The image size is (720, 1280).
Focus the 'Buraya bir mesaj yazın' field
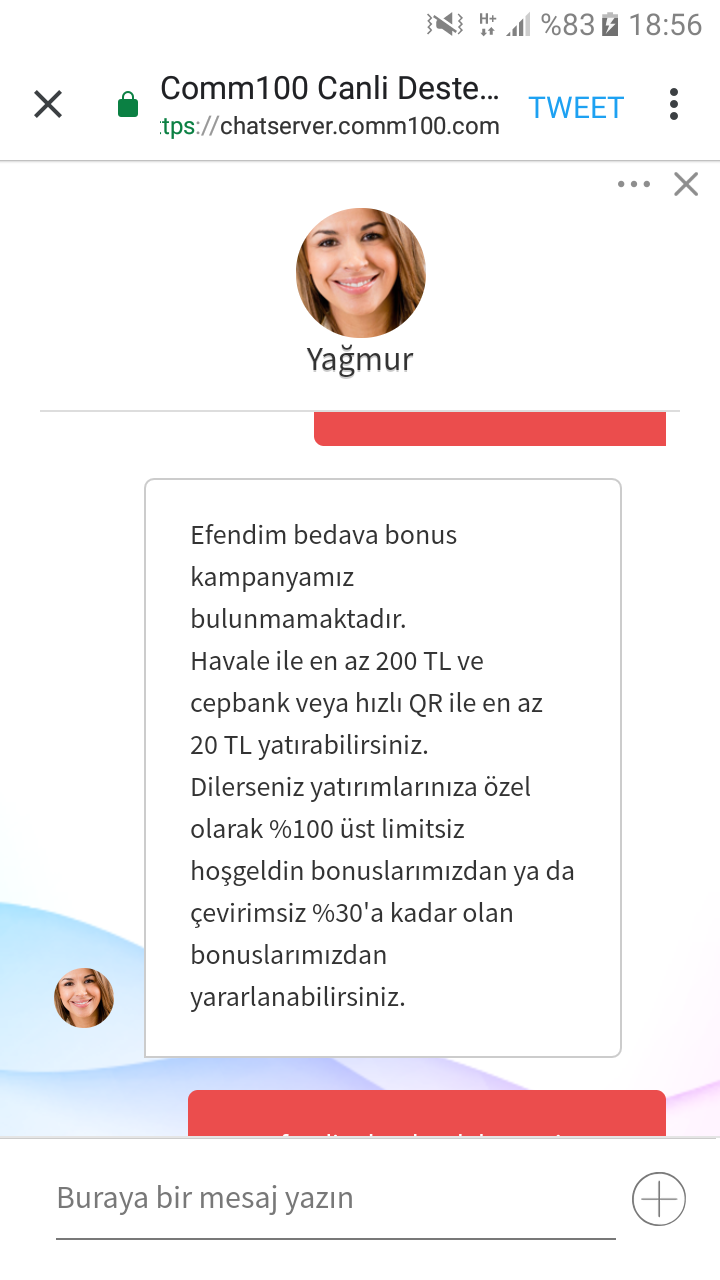(x=336, y=1198)
